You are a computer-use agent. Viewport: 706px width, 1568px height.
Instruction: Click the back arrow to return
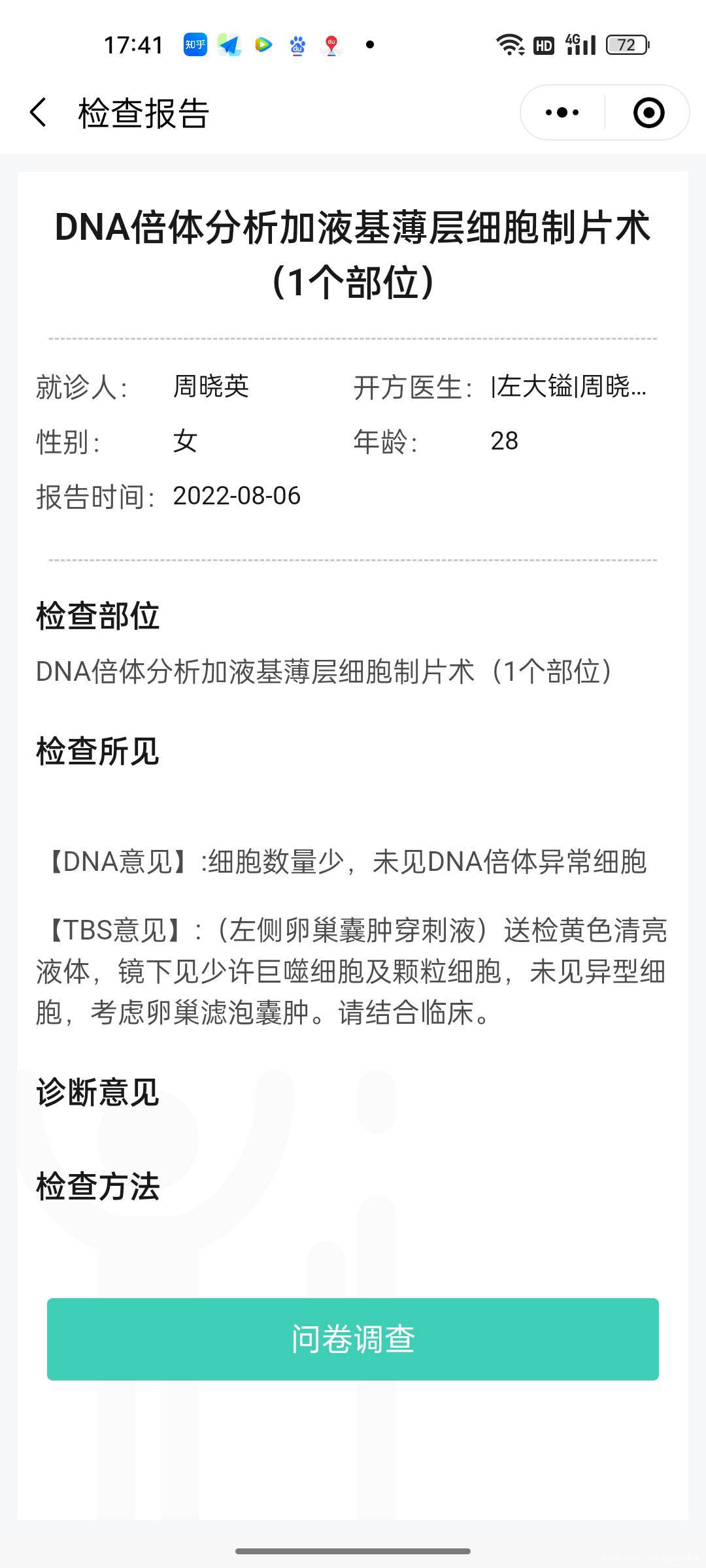37,112
